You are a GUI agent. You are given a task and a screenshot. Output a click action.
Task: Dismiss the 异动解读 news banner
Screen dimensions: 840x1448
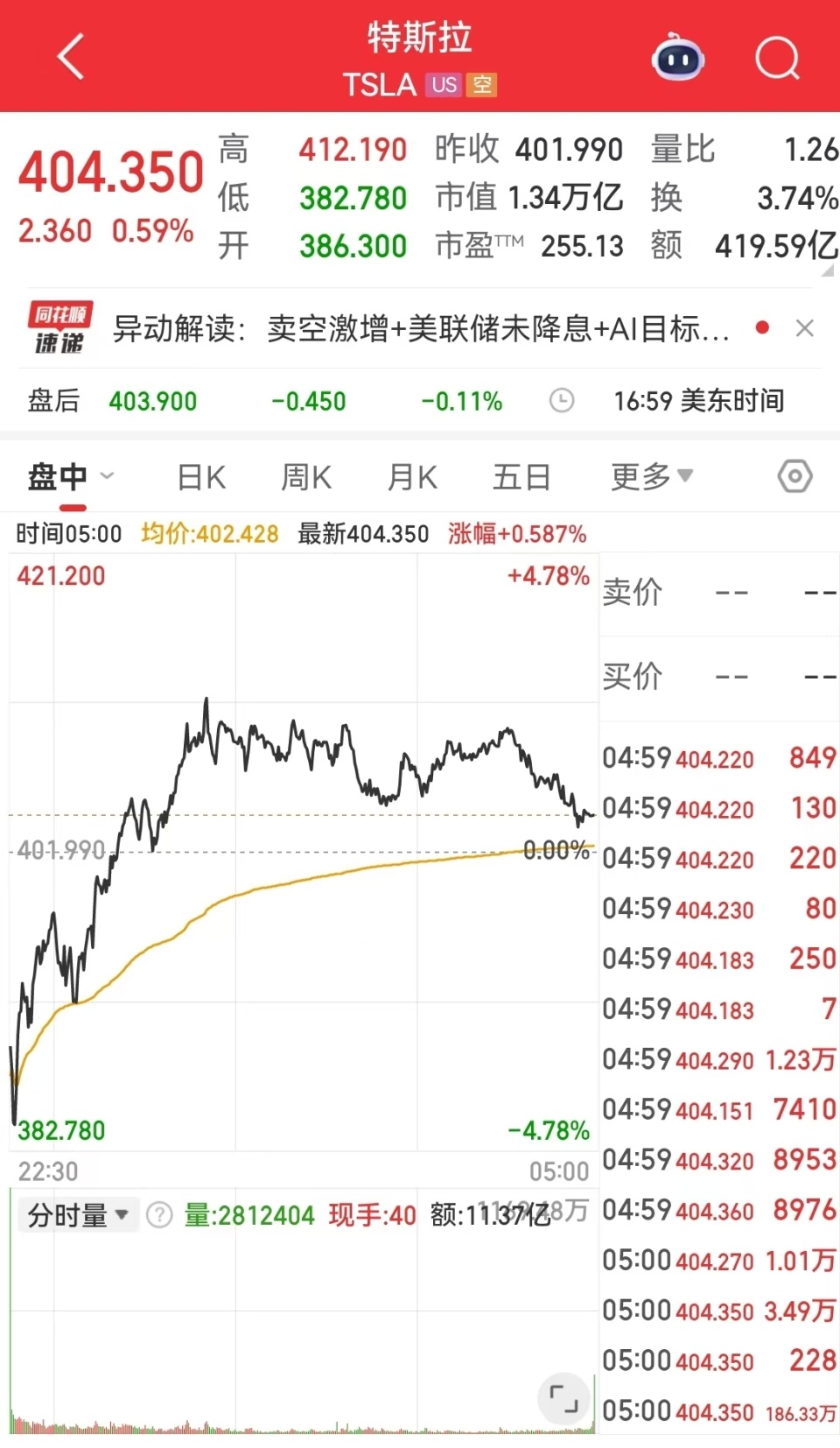[x=806, y=328]
